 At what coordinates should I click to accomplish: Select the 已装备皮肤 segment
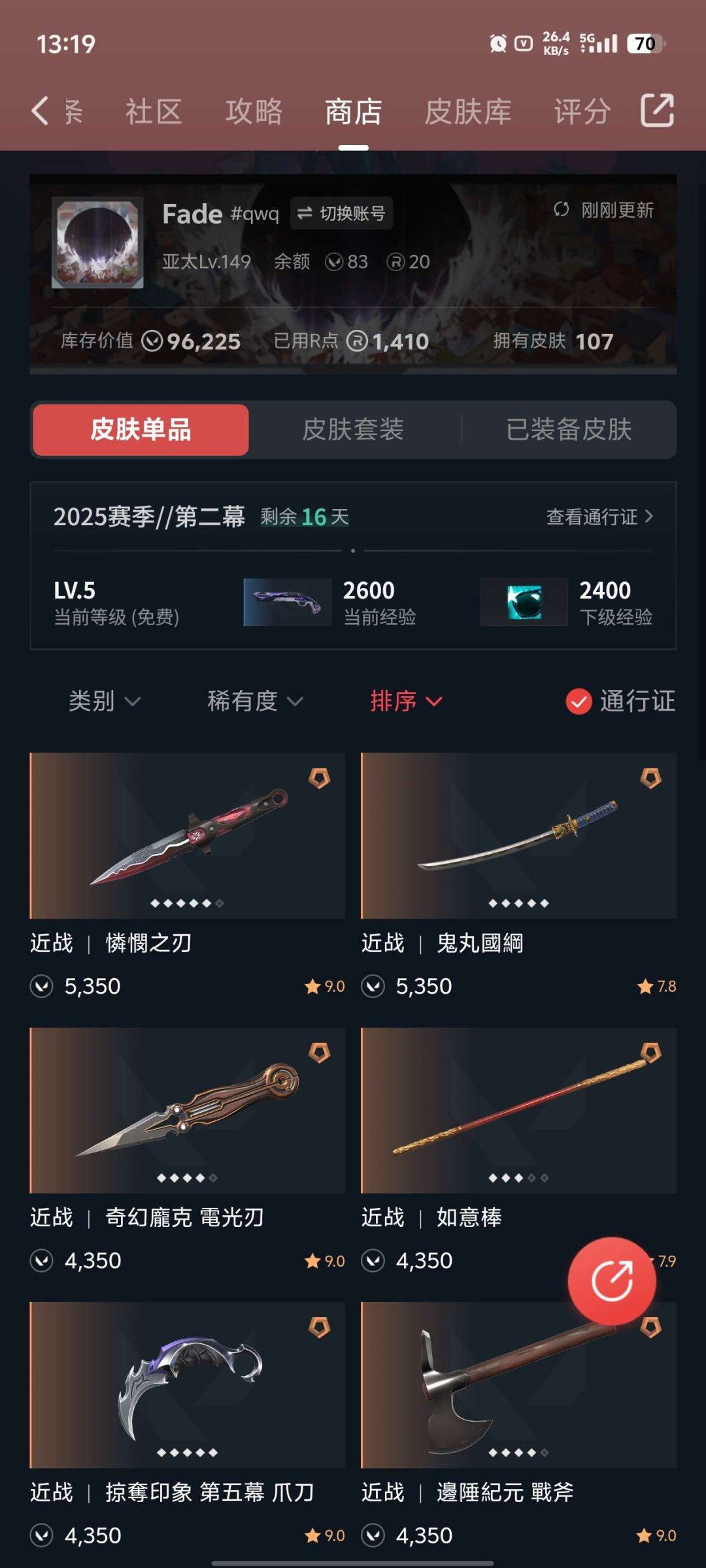[569, 430]
